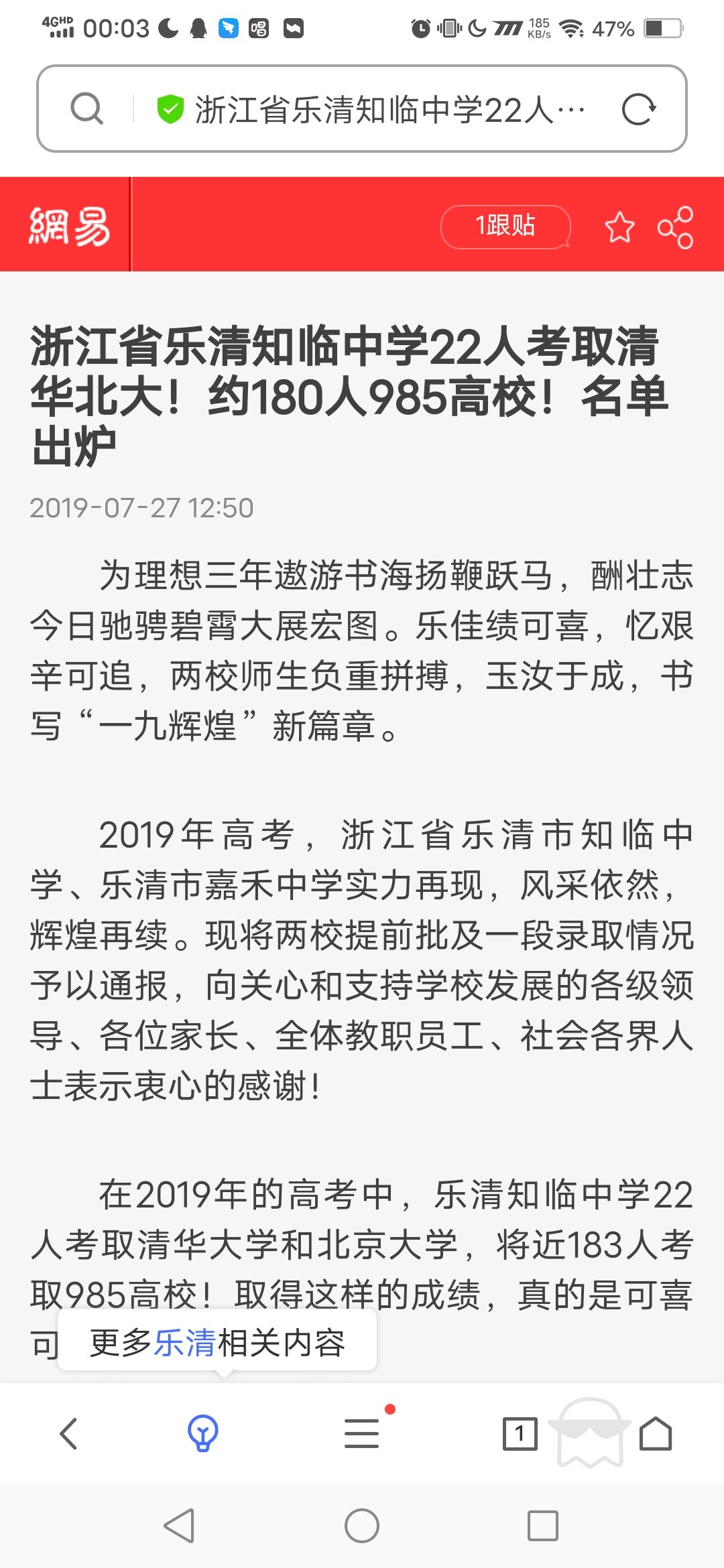Open the tab switcher showing 1

click(x=520, y=1434)
